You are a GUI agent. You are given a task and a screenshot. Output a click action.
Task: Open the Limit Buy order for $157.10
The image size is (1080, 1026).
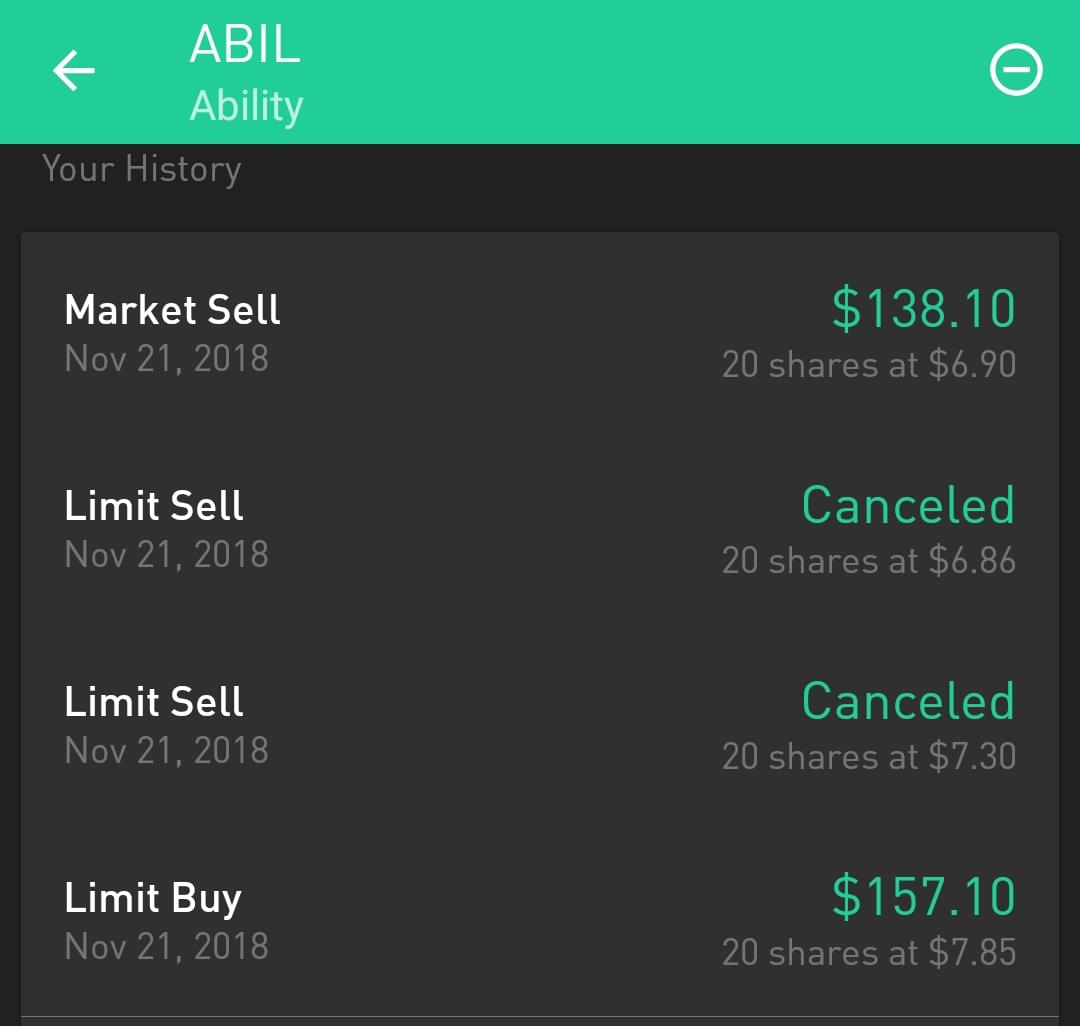(540, 921)
